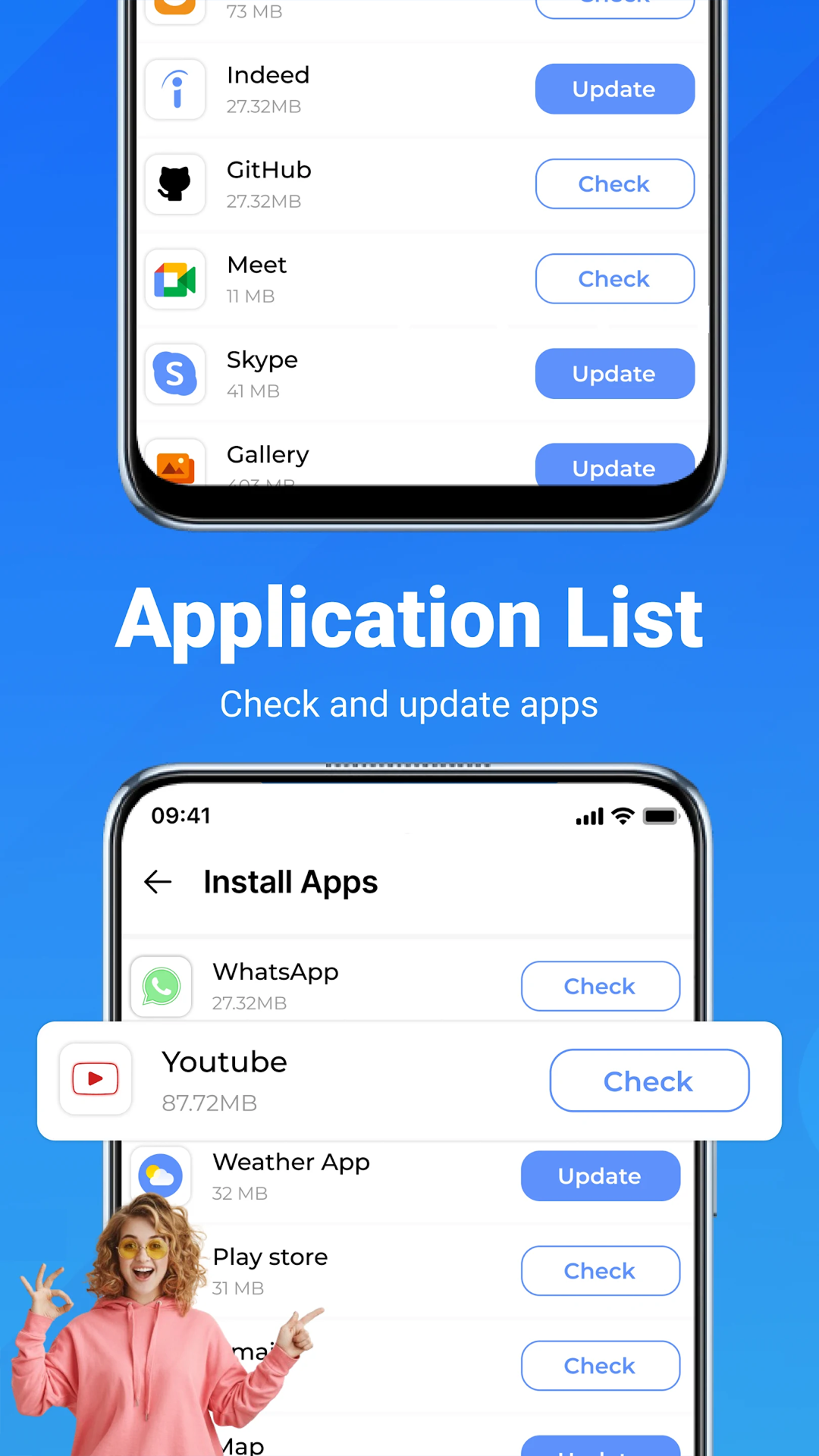Select the Indeed app icon

click(x=175, y=89)
